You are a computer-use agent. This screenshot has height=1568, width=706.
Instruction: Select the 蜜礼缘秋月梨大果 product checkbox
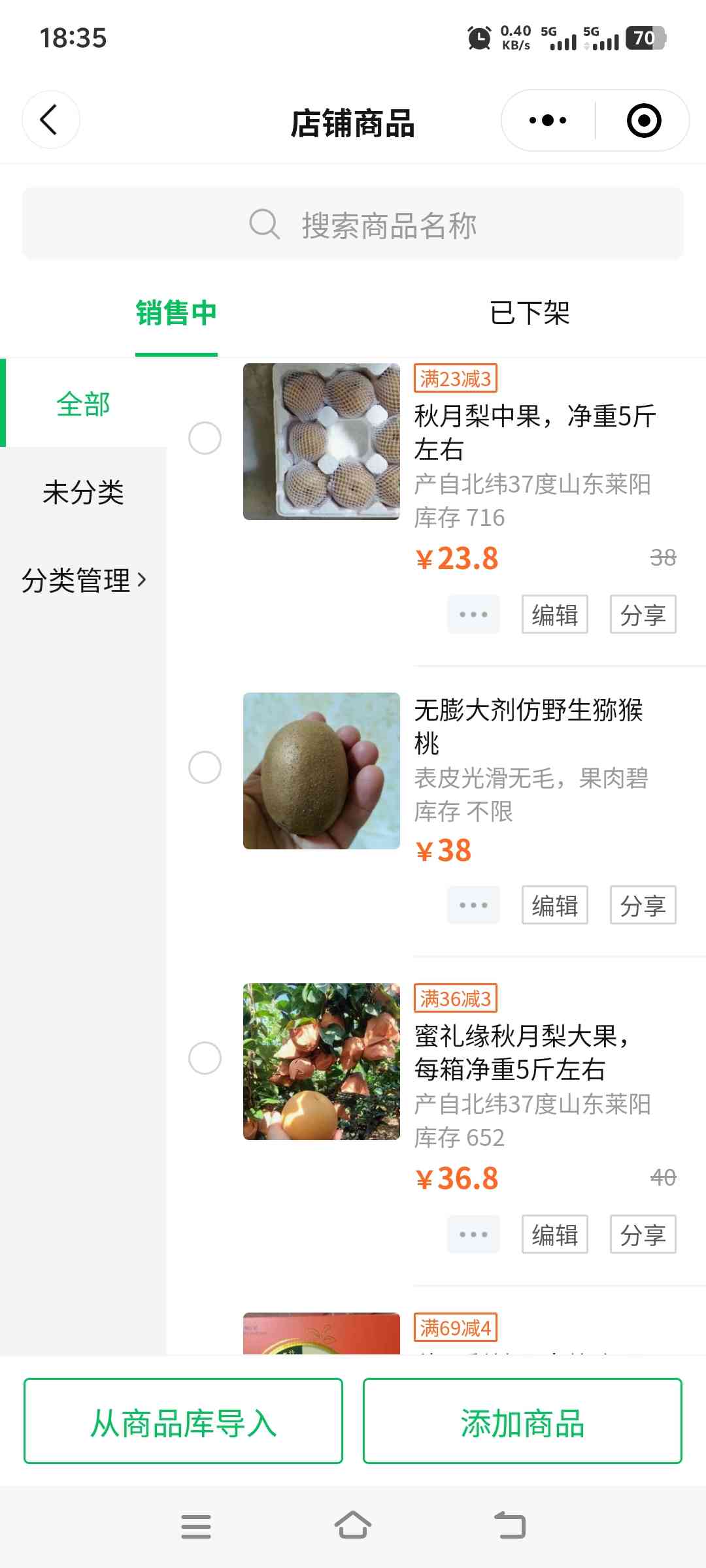pos(205,1058)
